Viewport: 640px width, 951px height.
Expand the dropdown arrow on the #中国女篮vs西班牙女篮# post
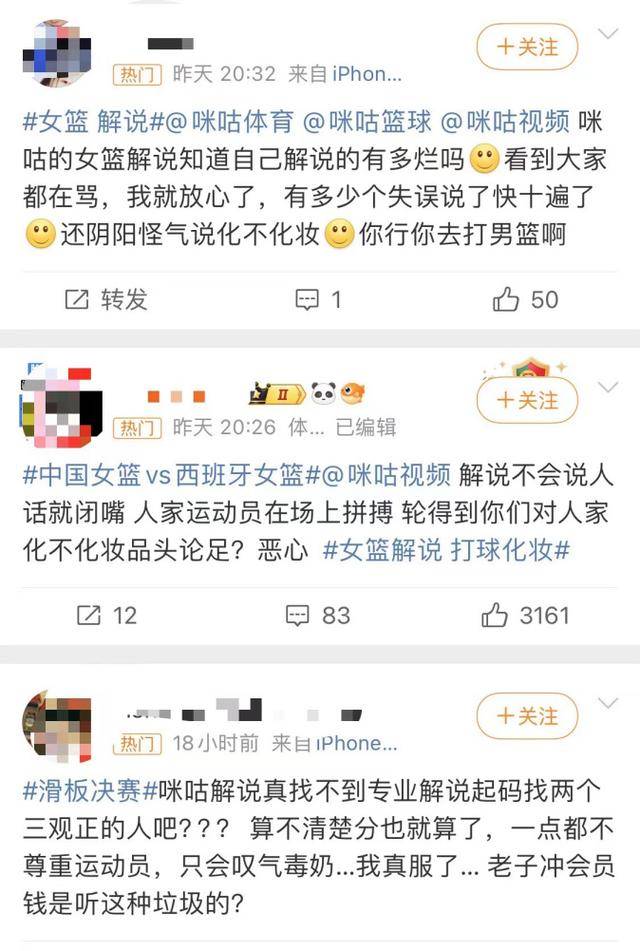pyautogui.click(x=608, y=386)
